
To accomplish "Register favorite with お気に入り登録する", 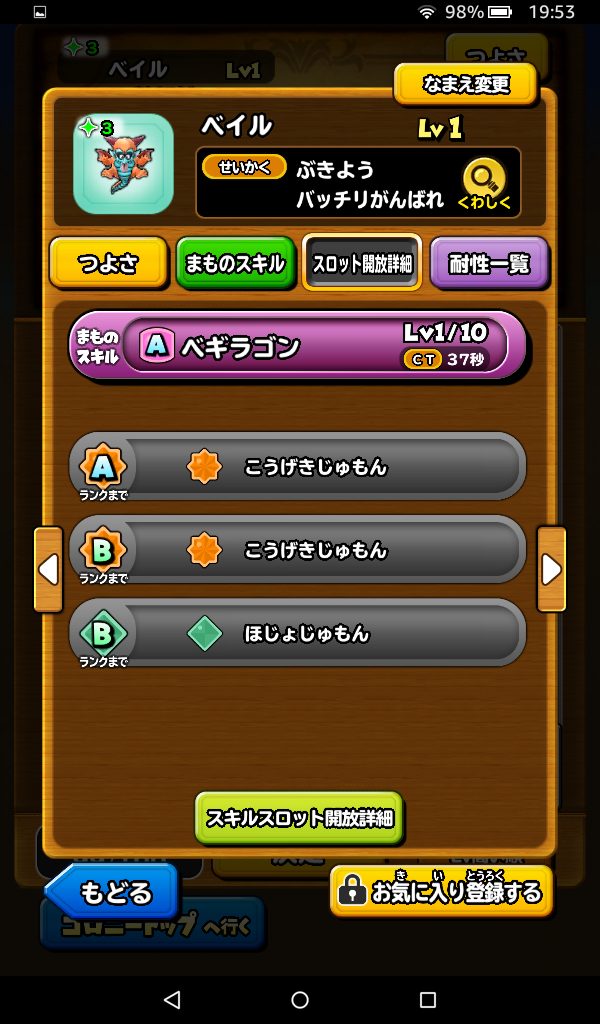I will pos(441,891).
